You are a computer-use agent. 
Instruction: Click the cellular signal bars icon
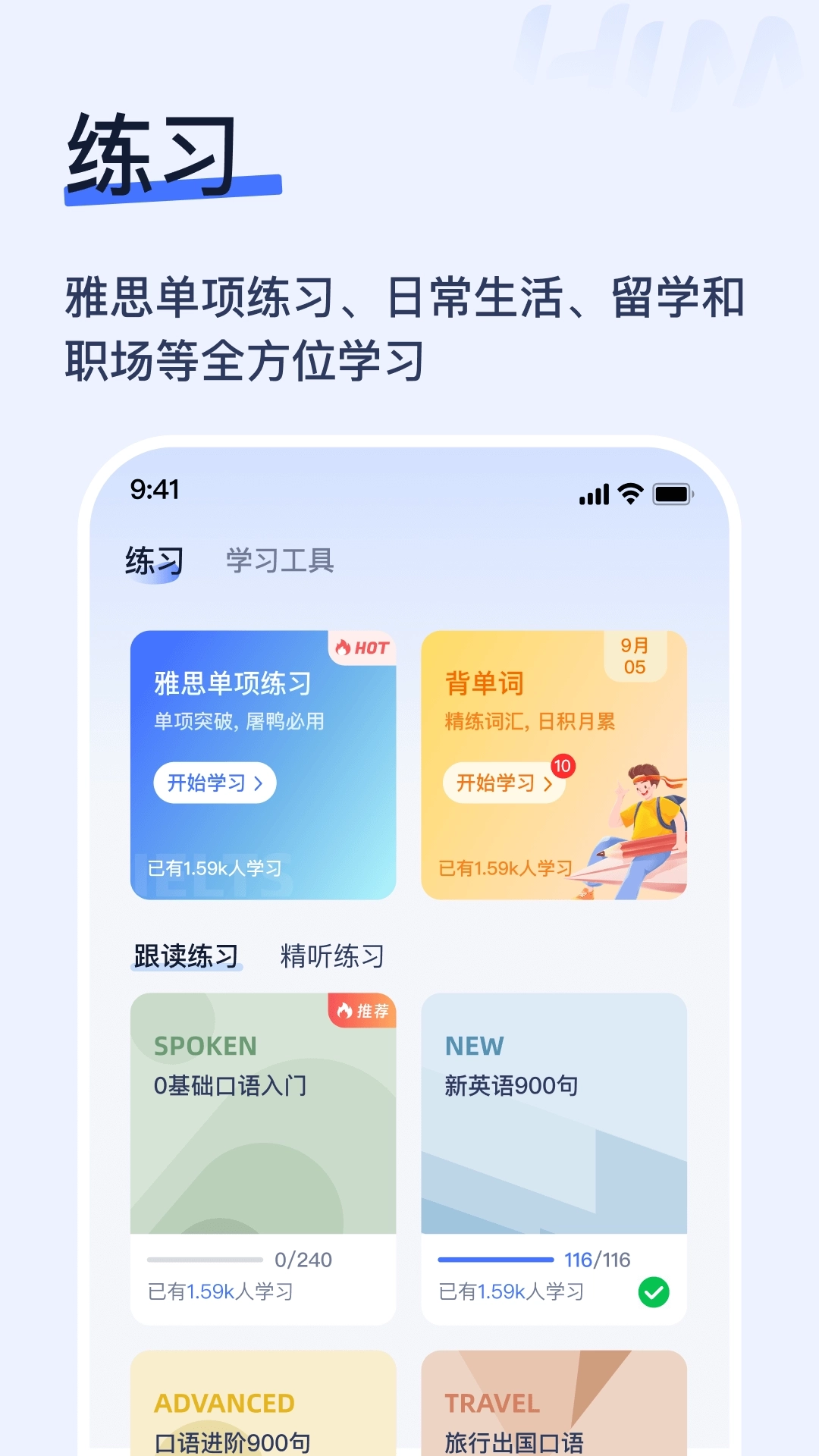(x=592, y=492)
